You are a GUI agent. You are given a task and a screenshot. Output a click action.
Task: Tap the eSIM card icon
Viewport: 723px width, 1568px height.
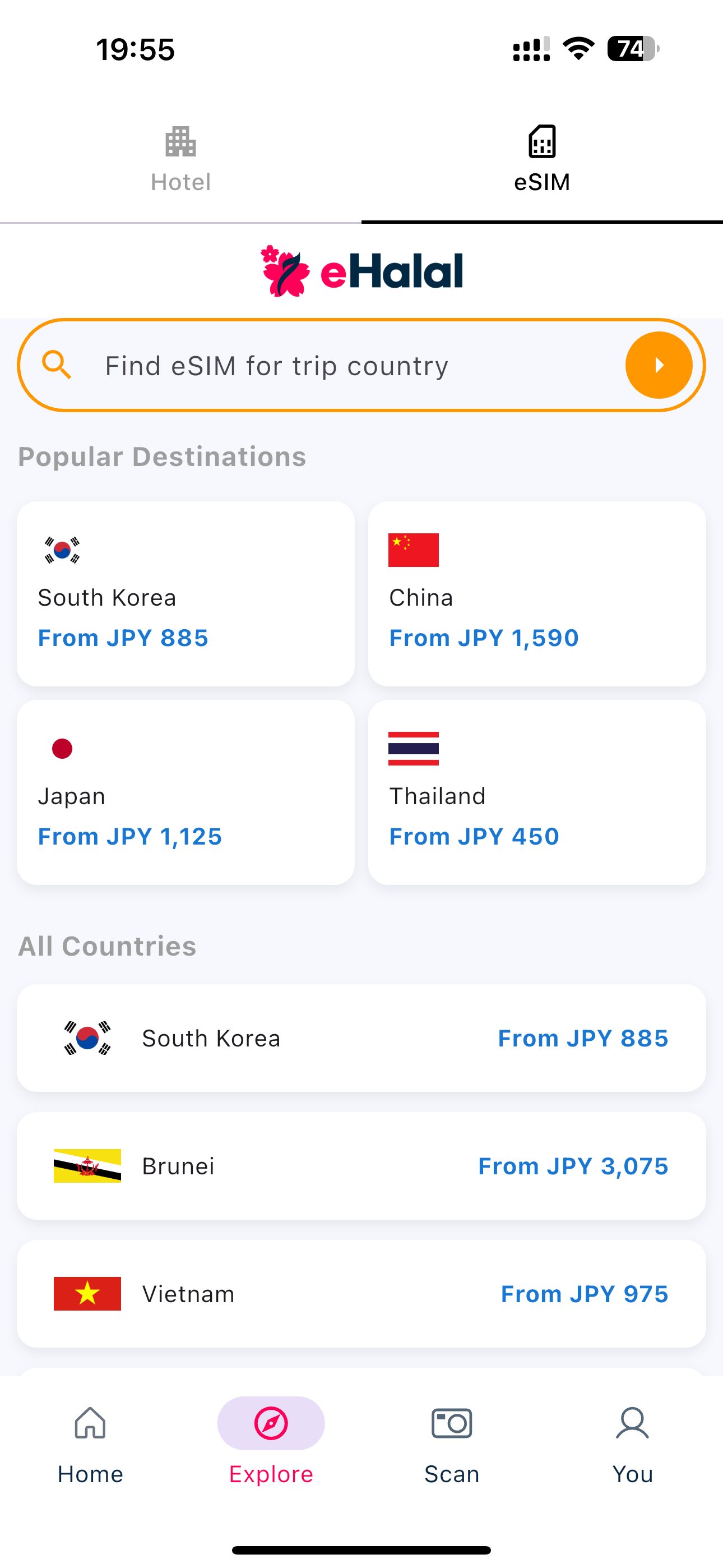541,140
